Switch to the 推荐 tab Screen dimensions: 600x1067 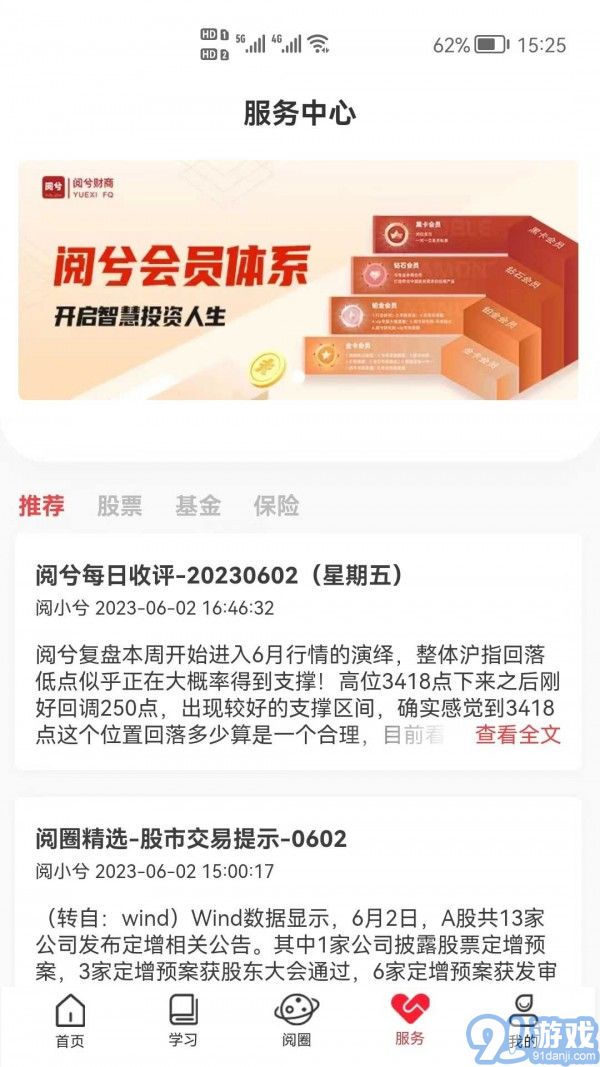41,506
